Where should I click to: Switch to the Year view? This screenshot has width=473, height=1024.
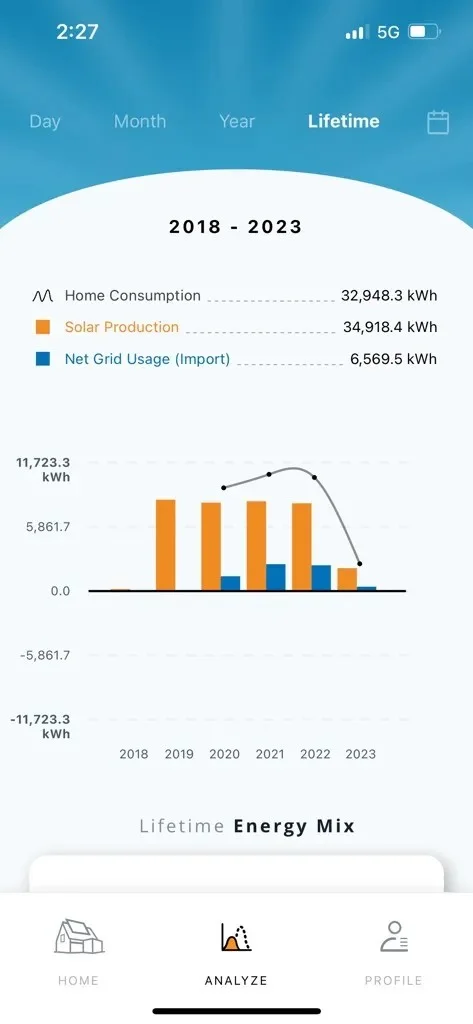236,121
